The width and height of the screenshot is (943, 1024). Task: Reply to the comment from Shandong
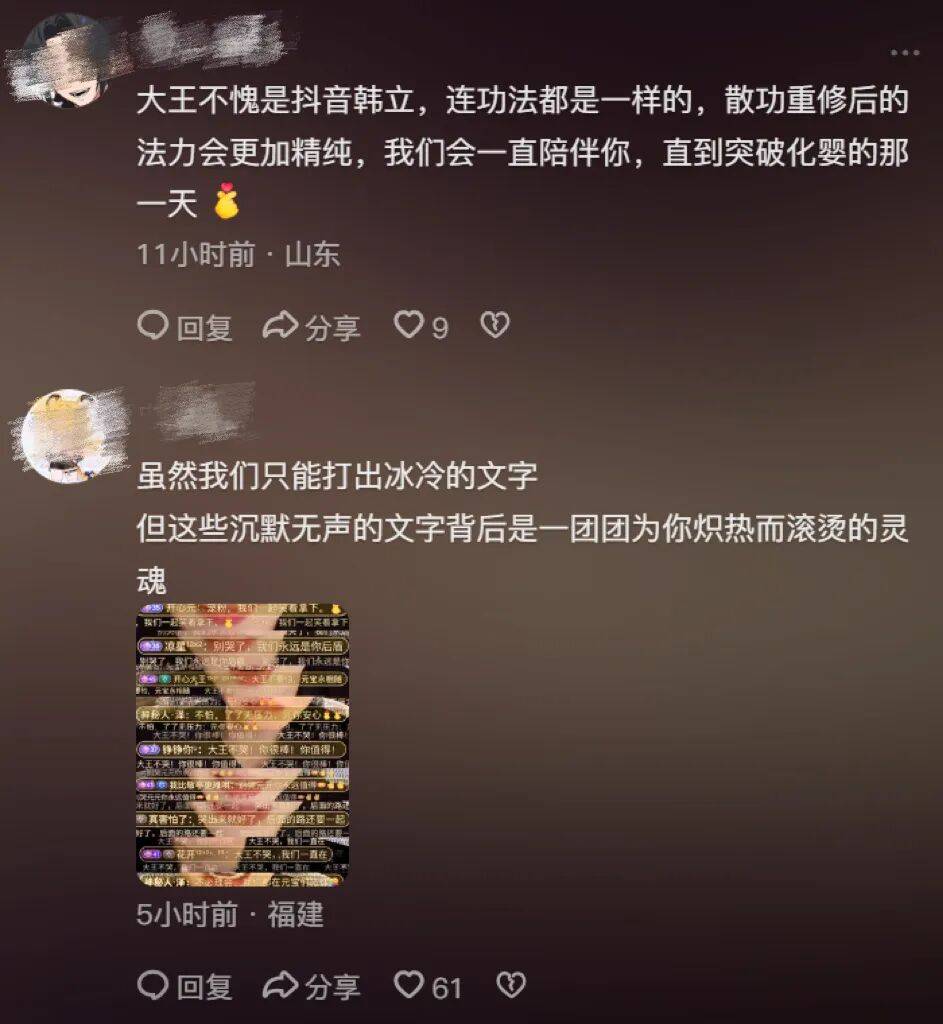click(184, 327)
